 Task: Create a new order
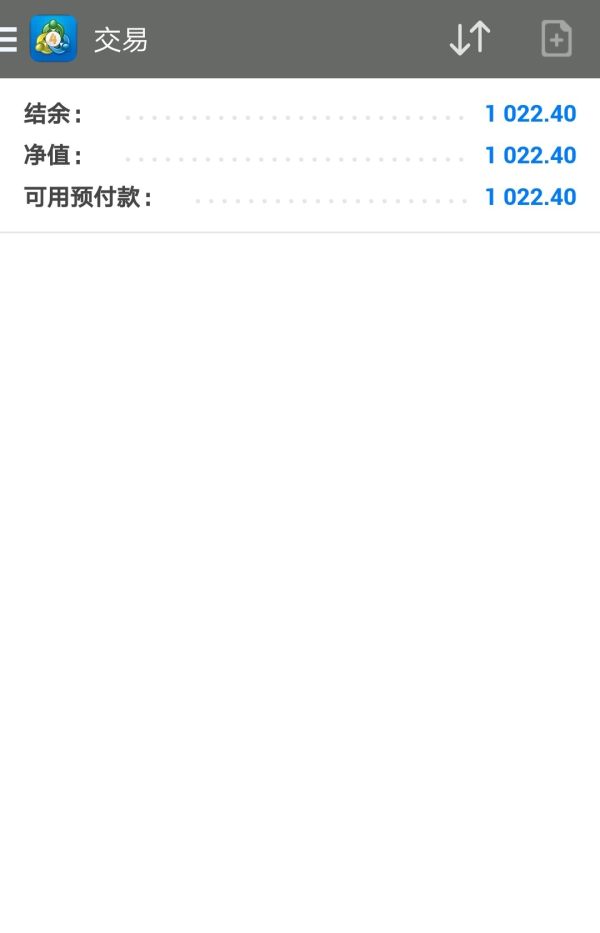click(556, 39)
